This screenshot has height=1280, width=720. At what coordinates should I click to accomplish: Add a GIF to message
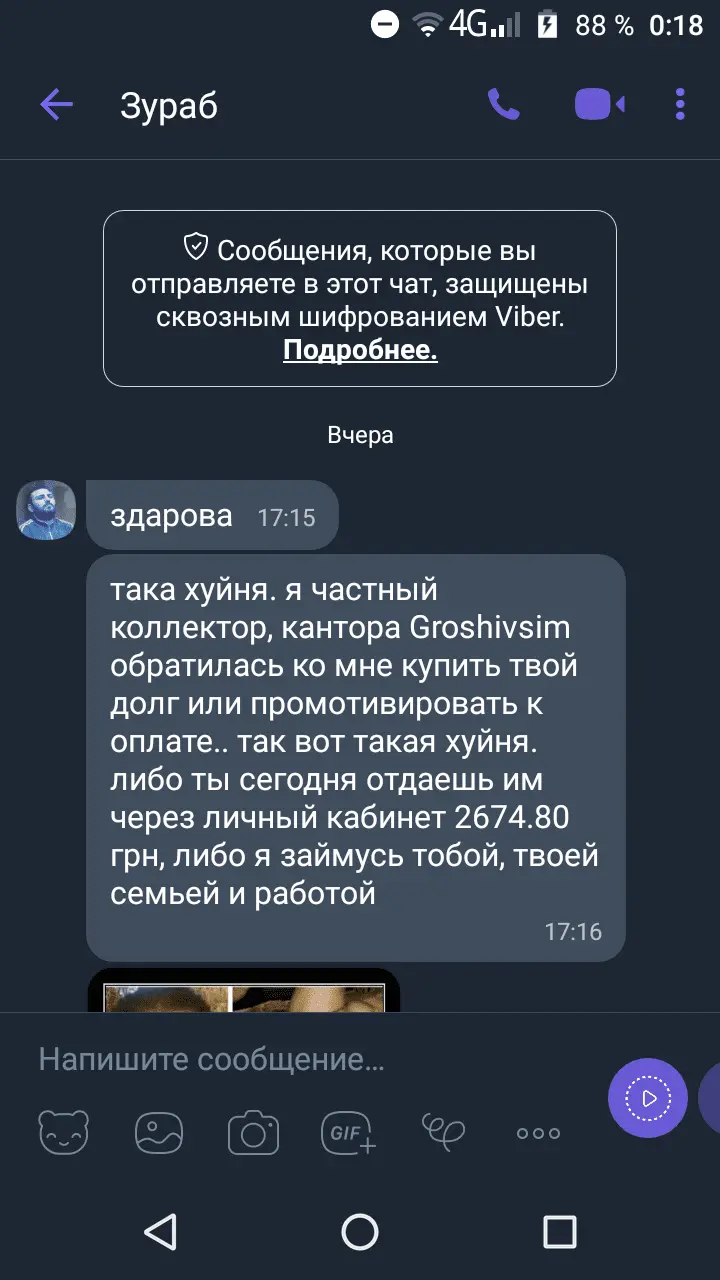point(348,1133)
